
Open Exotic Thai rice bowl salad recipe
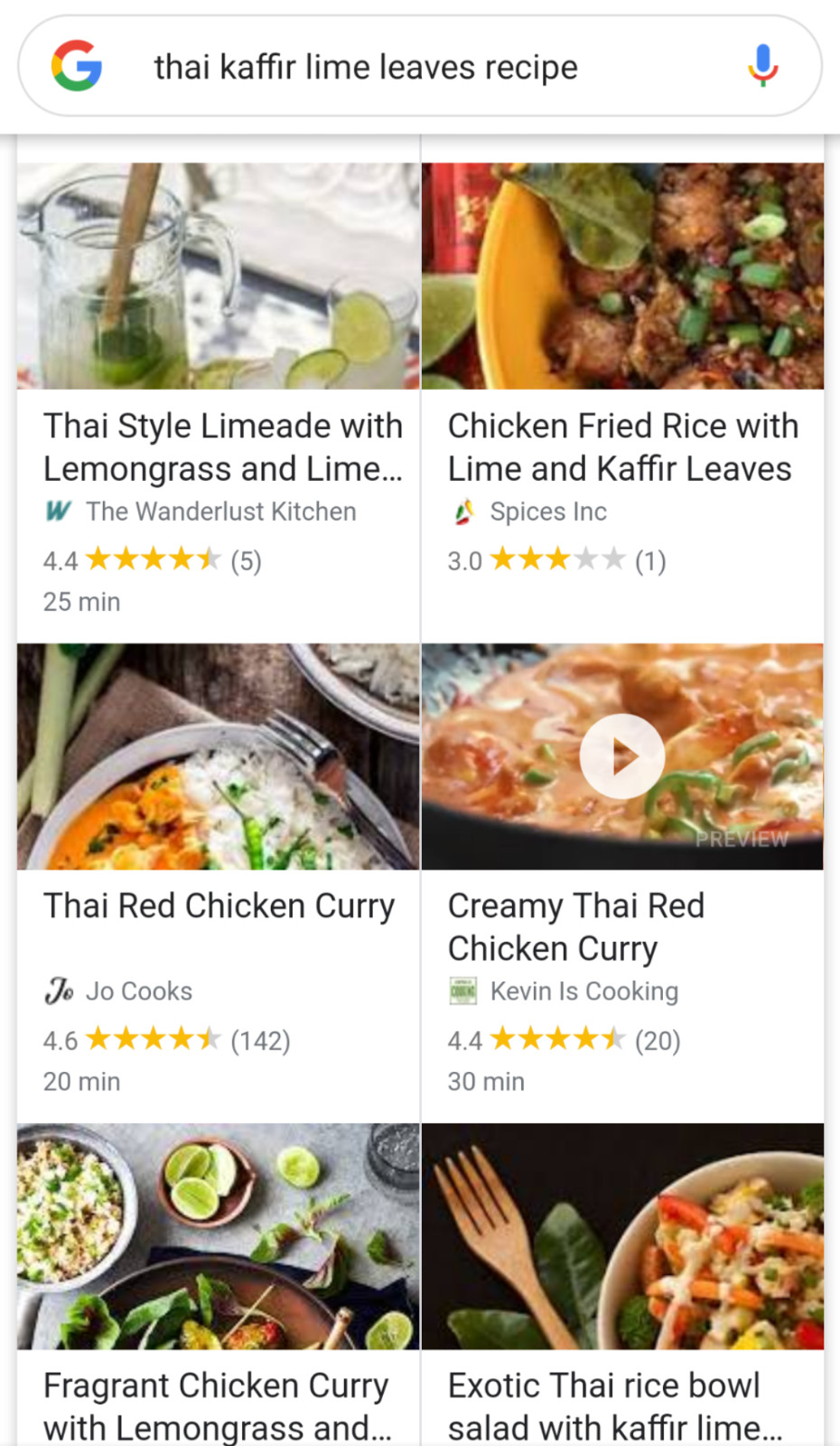coord(622,1284)
